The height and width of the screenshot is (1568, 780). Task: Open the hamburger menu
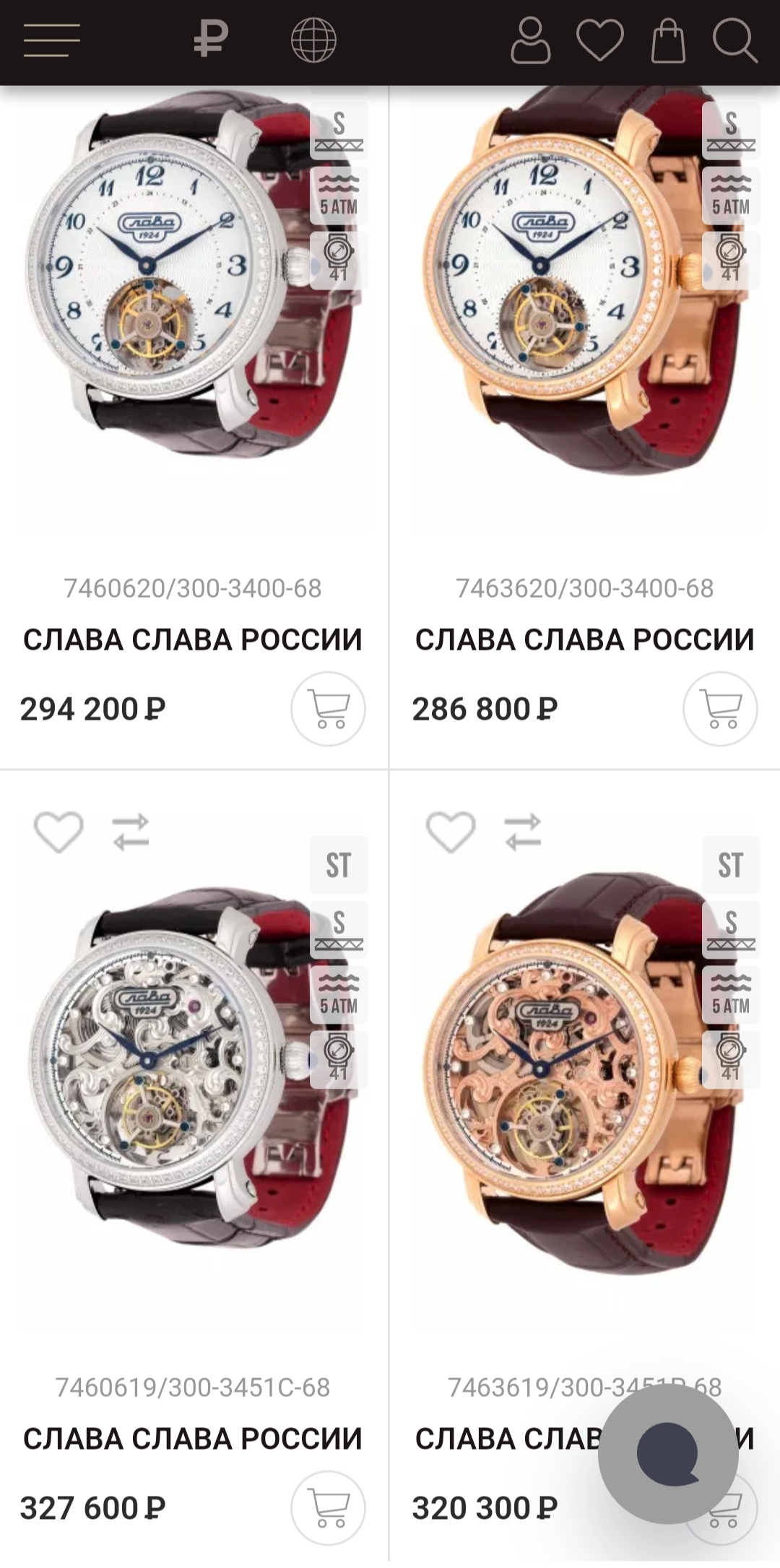point(51,40)
